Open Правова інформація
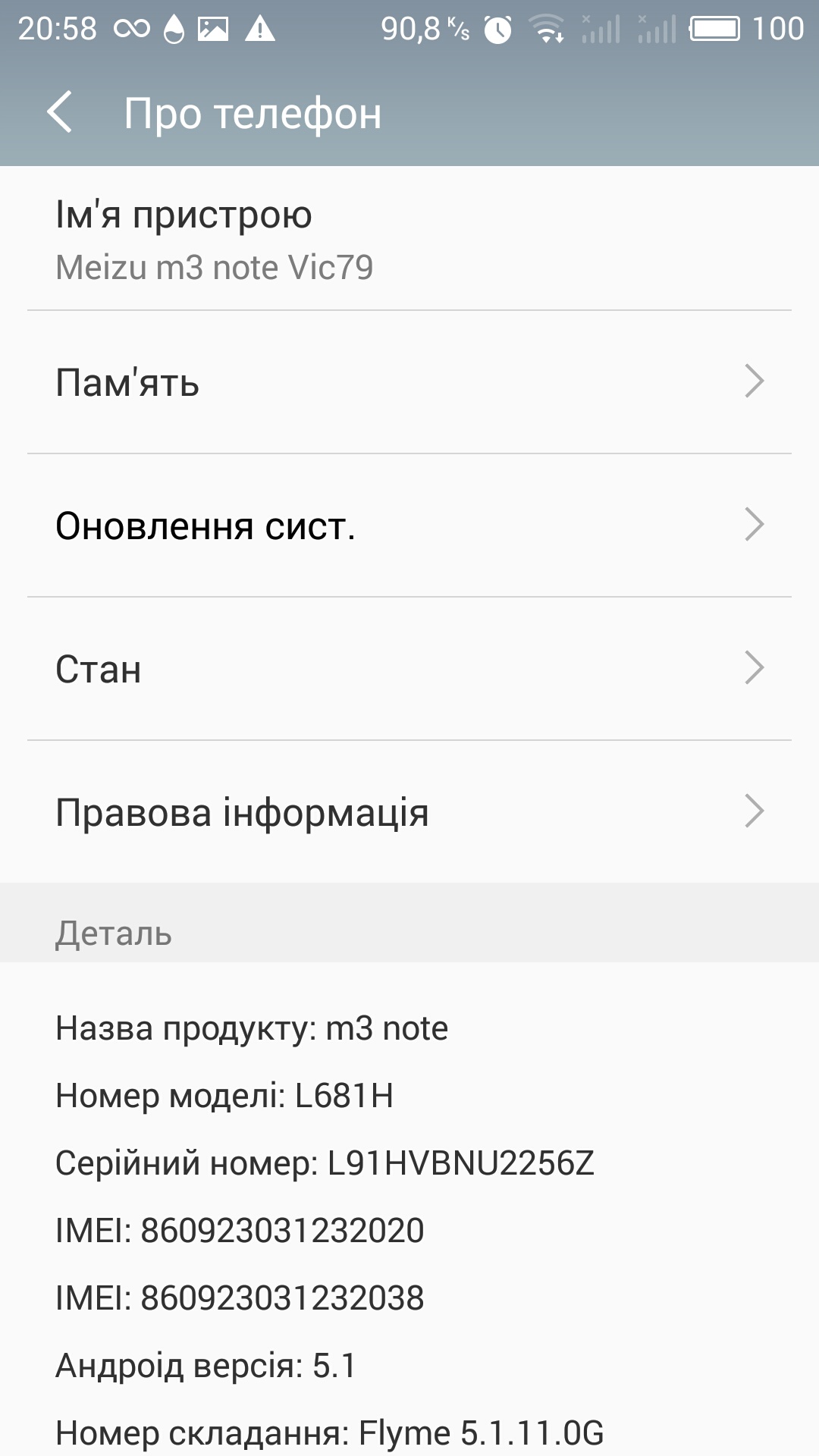819x1456 pixels. point(409,811)
